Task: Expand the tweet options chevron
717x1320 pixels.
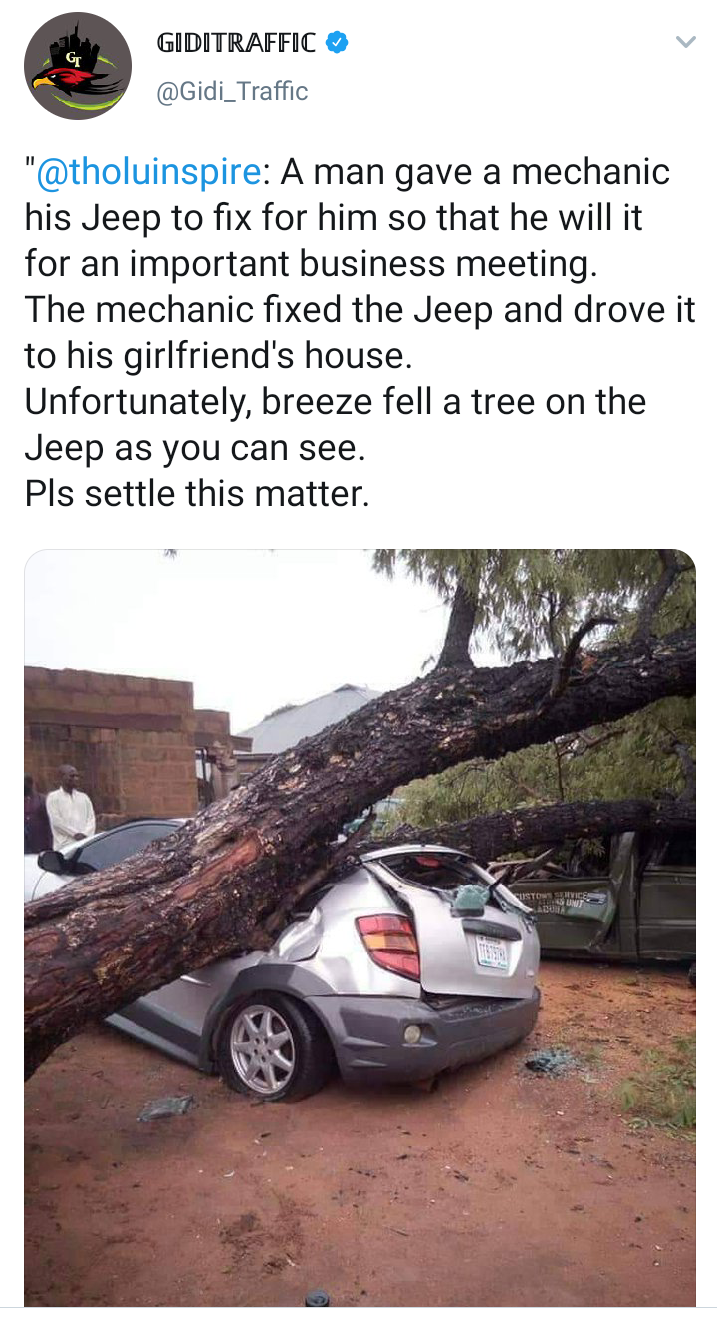Action: 684,42
